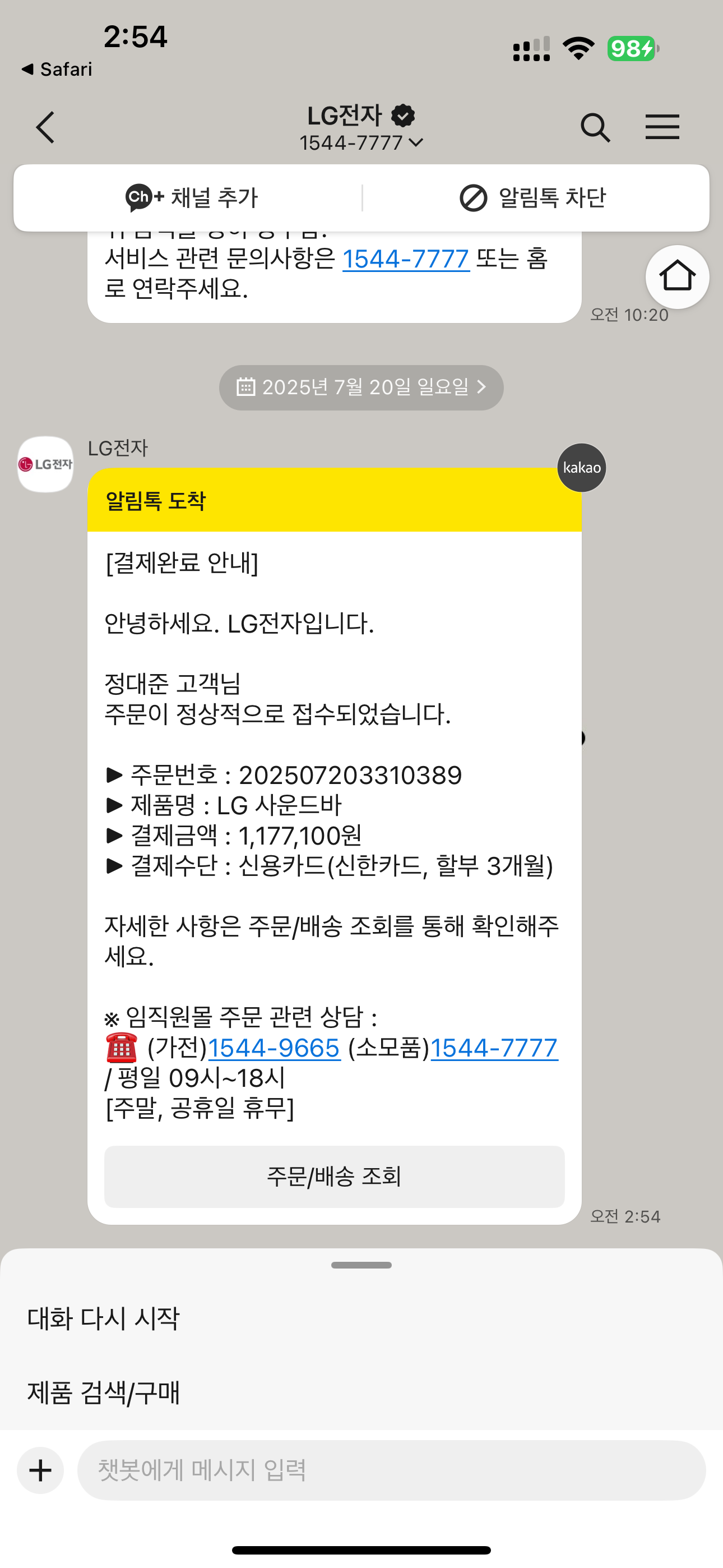The width and height of the screenshot is (723, 1568).
Task: Block notifications with 알림톡 차단
Action: pos(533,198)
